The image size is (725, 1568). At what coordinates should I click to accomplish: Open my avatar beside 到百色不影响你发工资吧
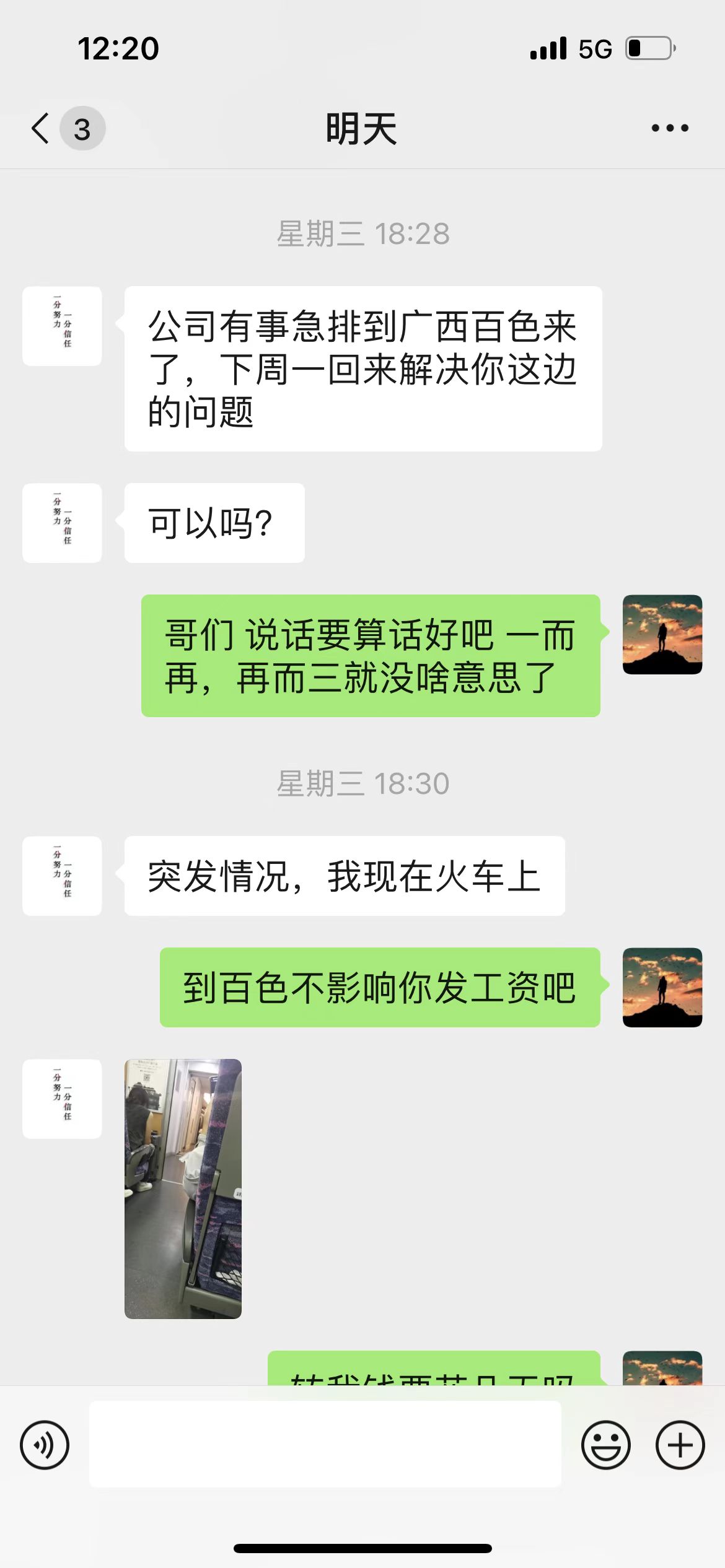point(662,987)
